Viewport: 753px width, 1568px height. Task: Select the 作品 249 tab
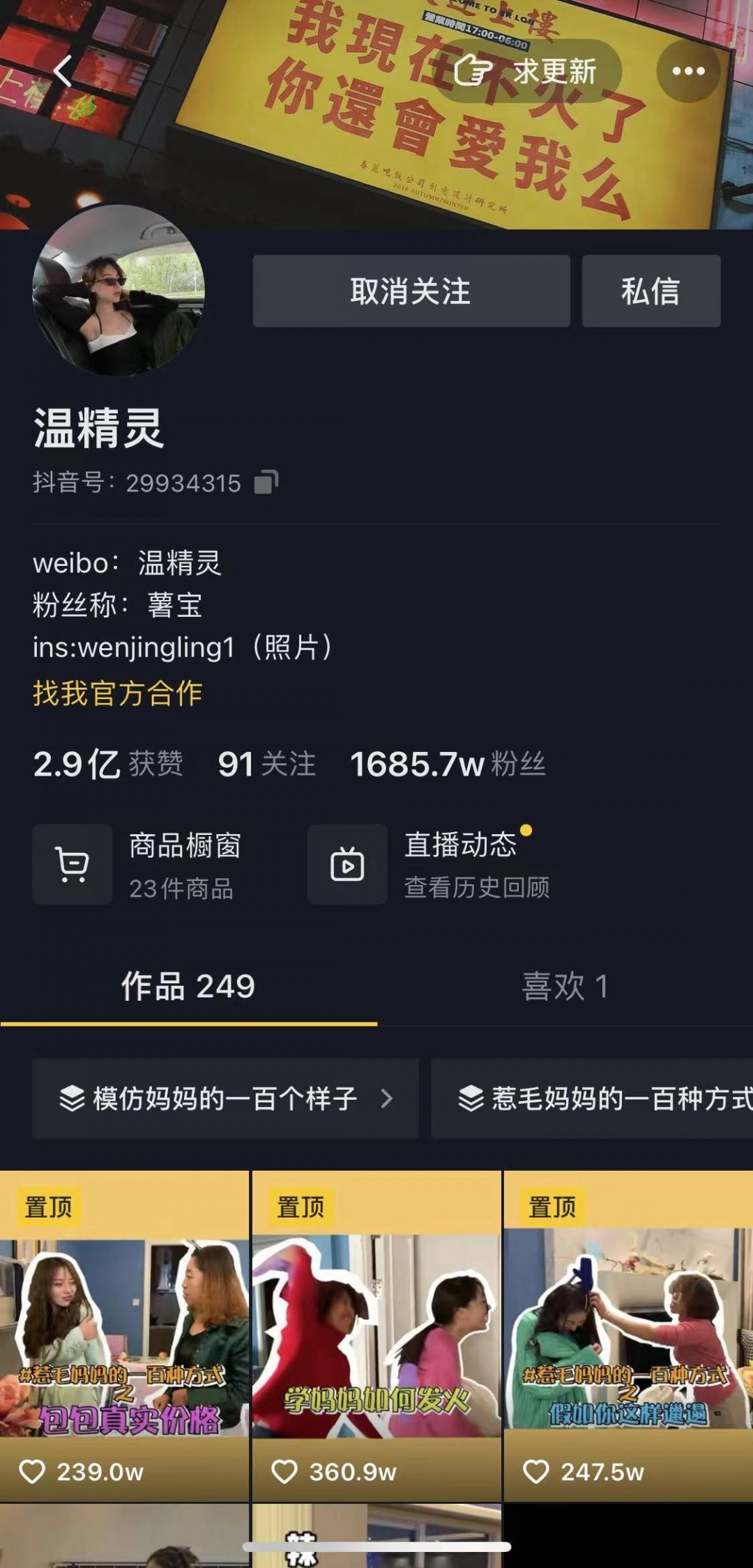[190, 987]
